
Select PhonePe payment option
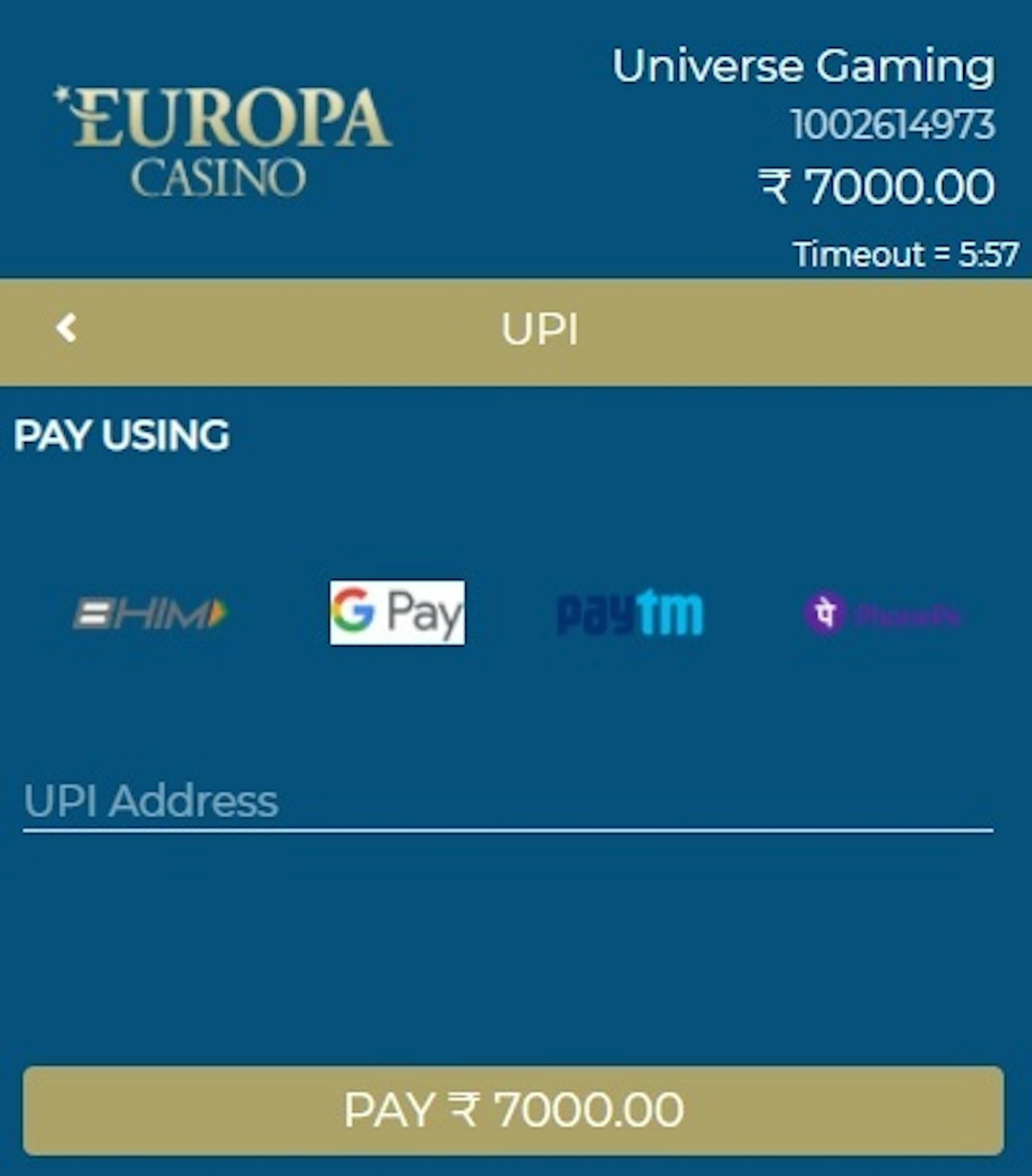(x=881, y=614)
